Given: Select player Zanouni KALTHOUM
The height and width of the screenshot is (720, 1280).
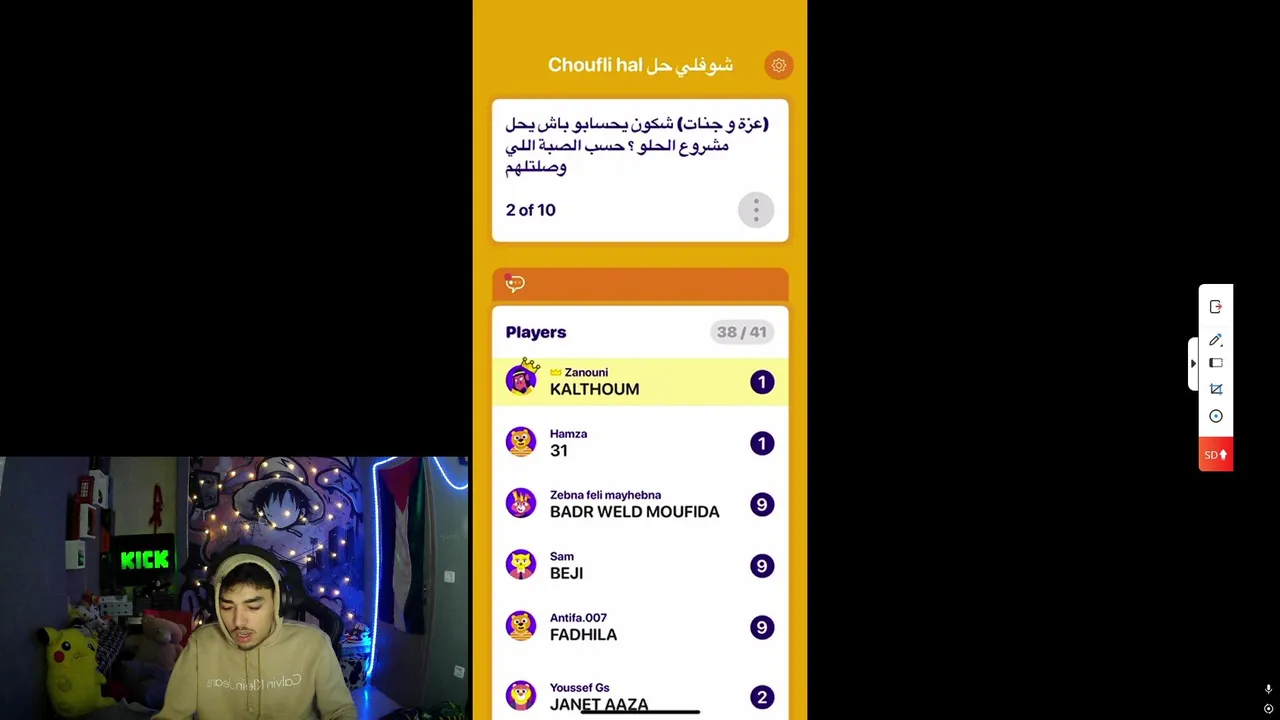Looking at the screenshot, I should pyautogui.click(x=640, y=382).
